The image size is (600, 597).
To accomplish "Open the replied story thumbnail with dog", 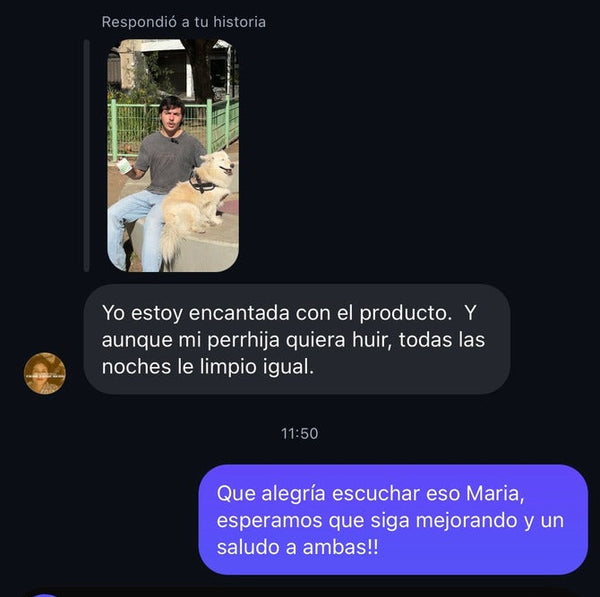I will 173,155.
